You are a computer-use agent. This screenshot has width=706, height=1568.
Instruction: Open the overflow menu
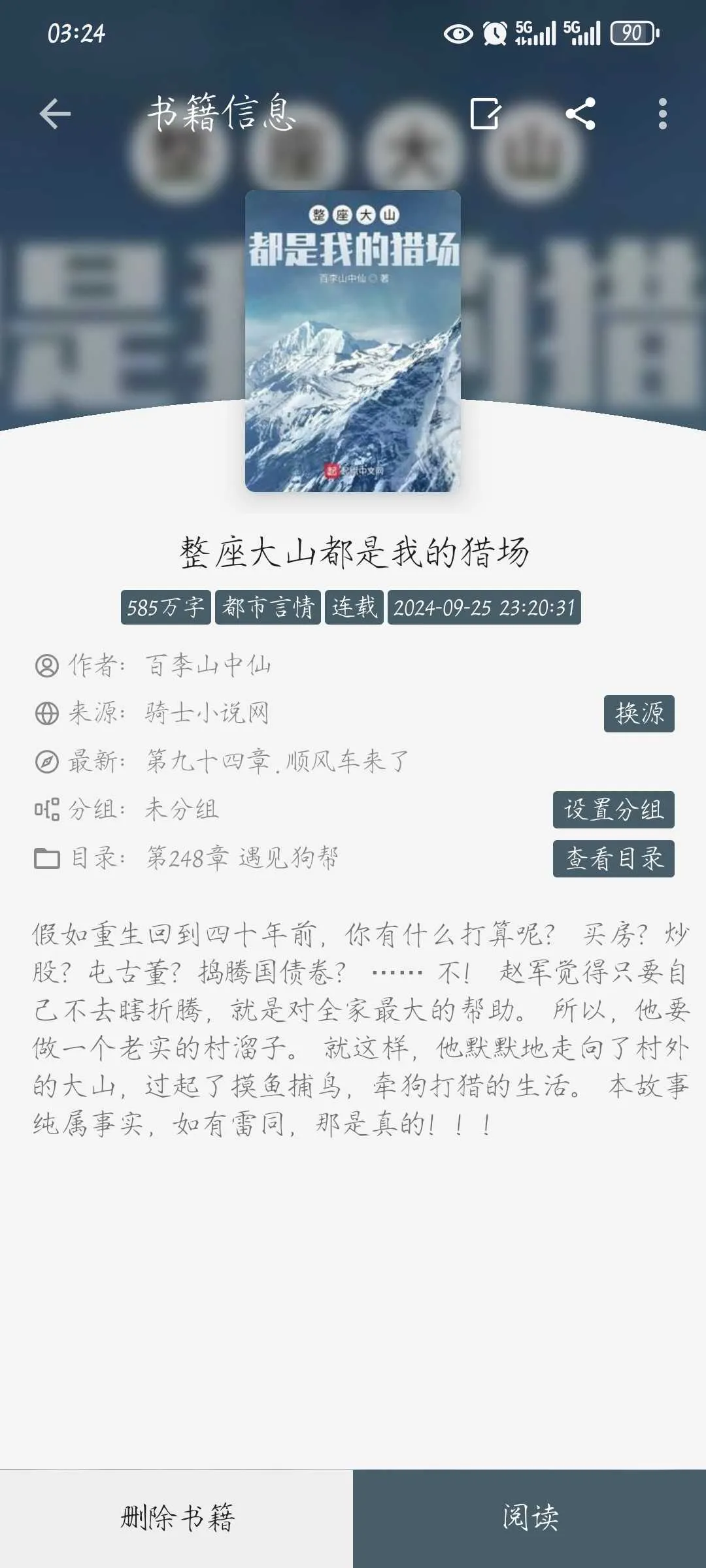pyautogui.click(x=662, y=114)
